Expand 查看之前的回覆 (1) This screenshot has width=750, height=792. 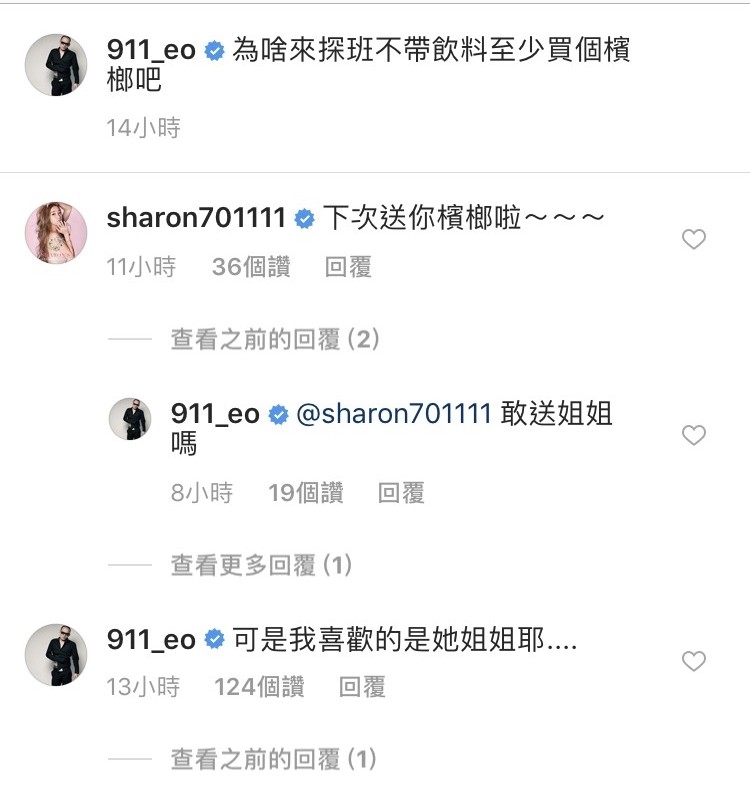coord(274,760)
